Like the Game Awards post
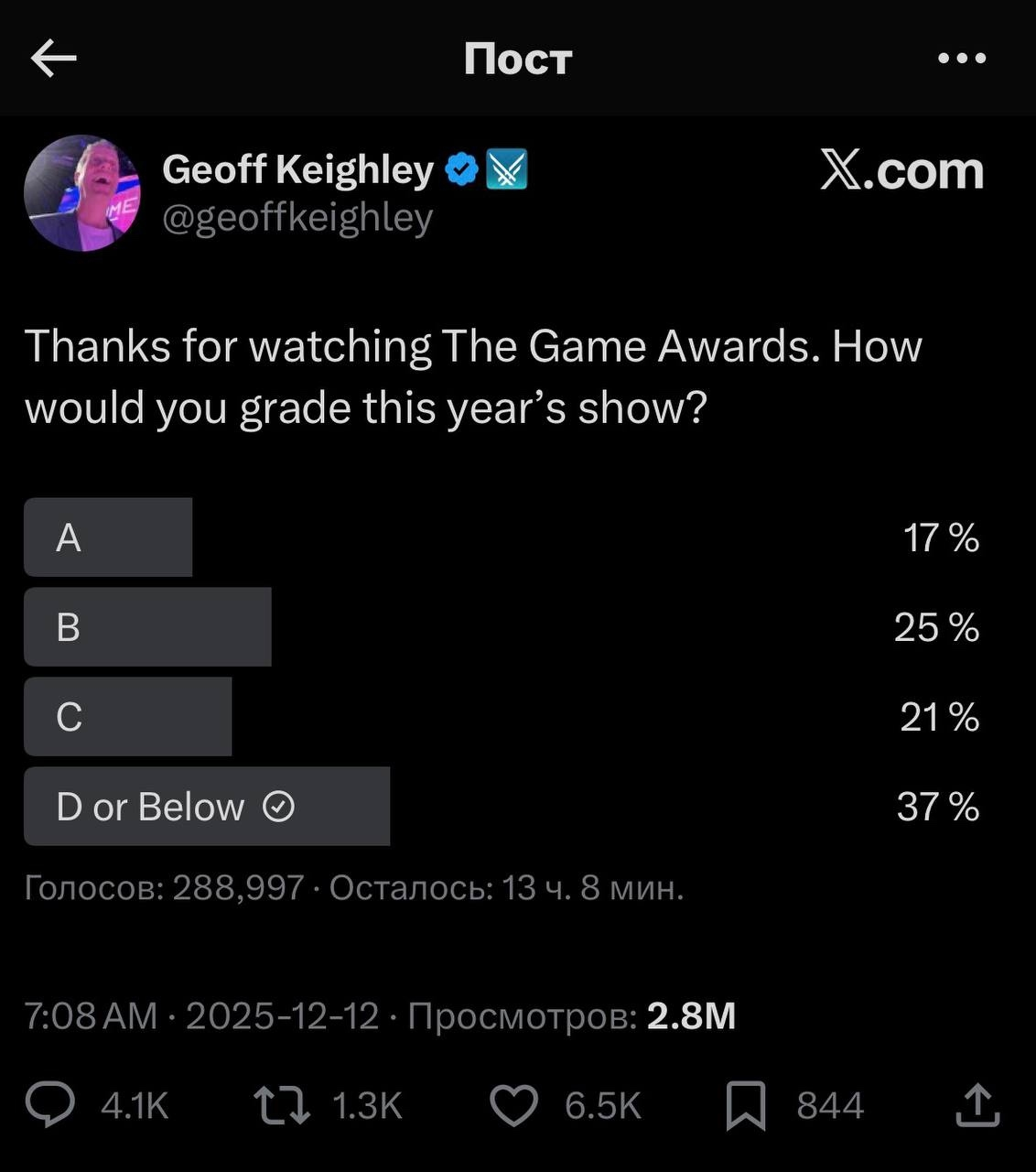 coord(514,1105)
